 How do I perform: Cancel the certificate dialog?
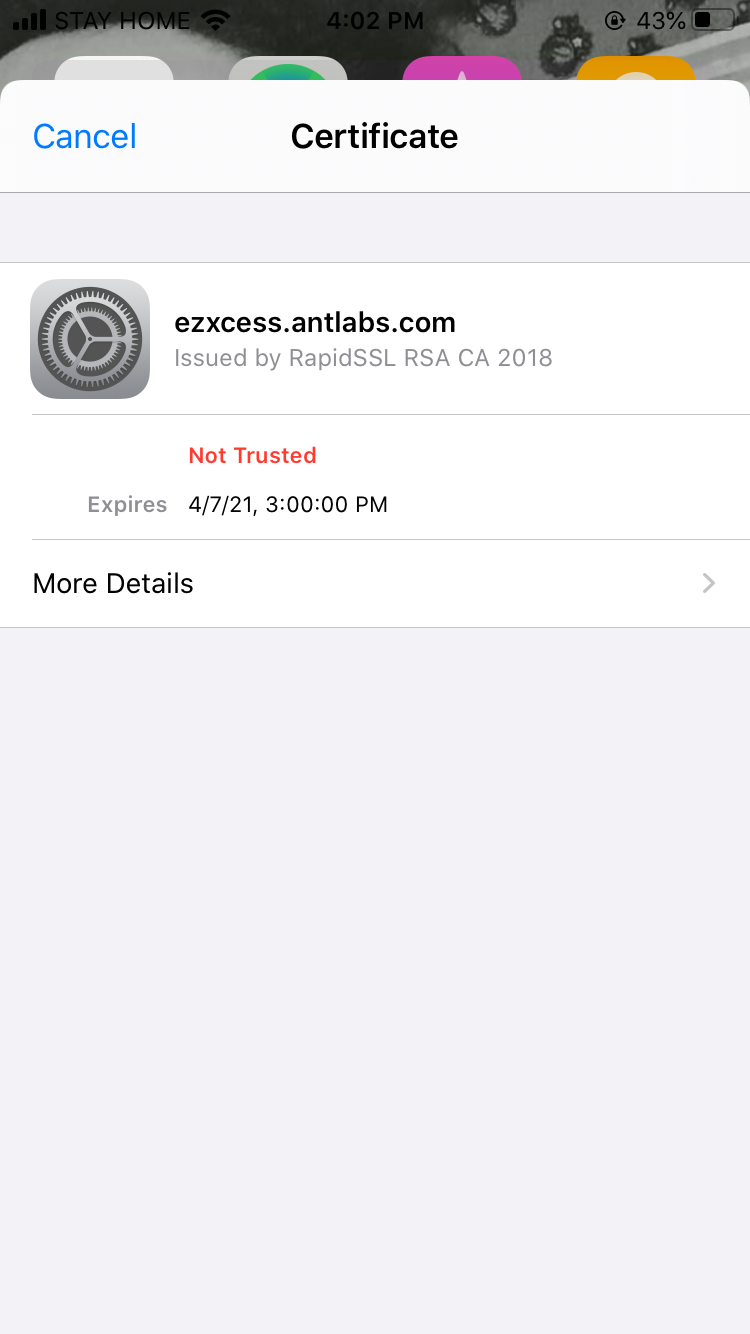85,136
